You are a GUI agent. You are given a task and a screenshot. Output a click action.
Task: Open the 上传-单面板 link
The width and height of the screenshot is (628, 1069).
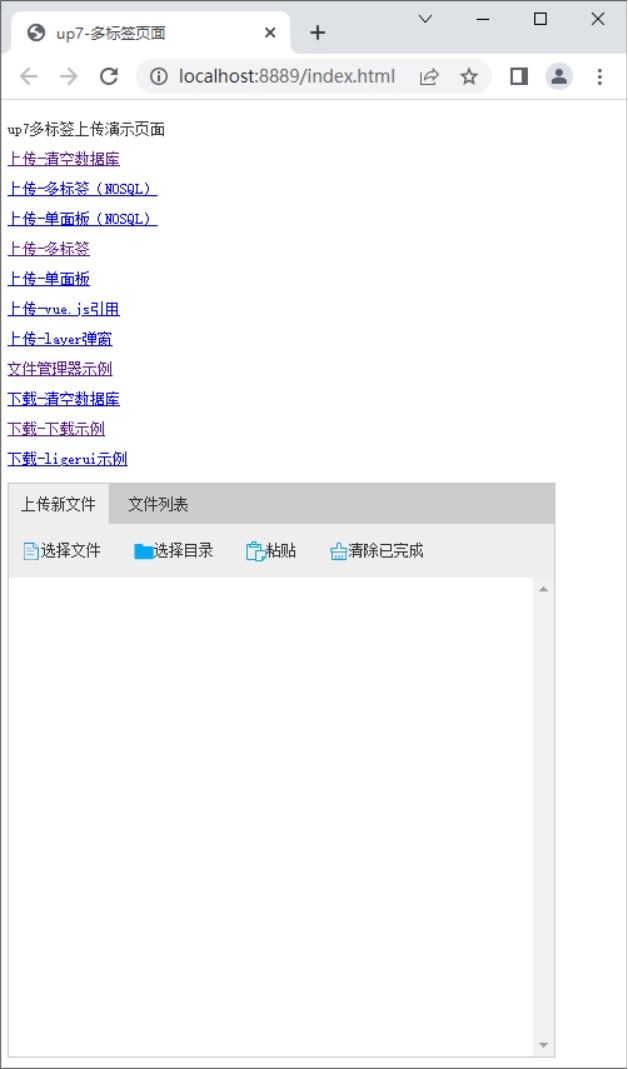click(x=48, y=280)
